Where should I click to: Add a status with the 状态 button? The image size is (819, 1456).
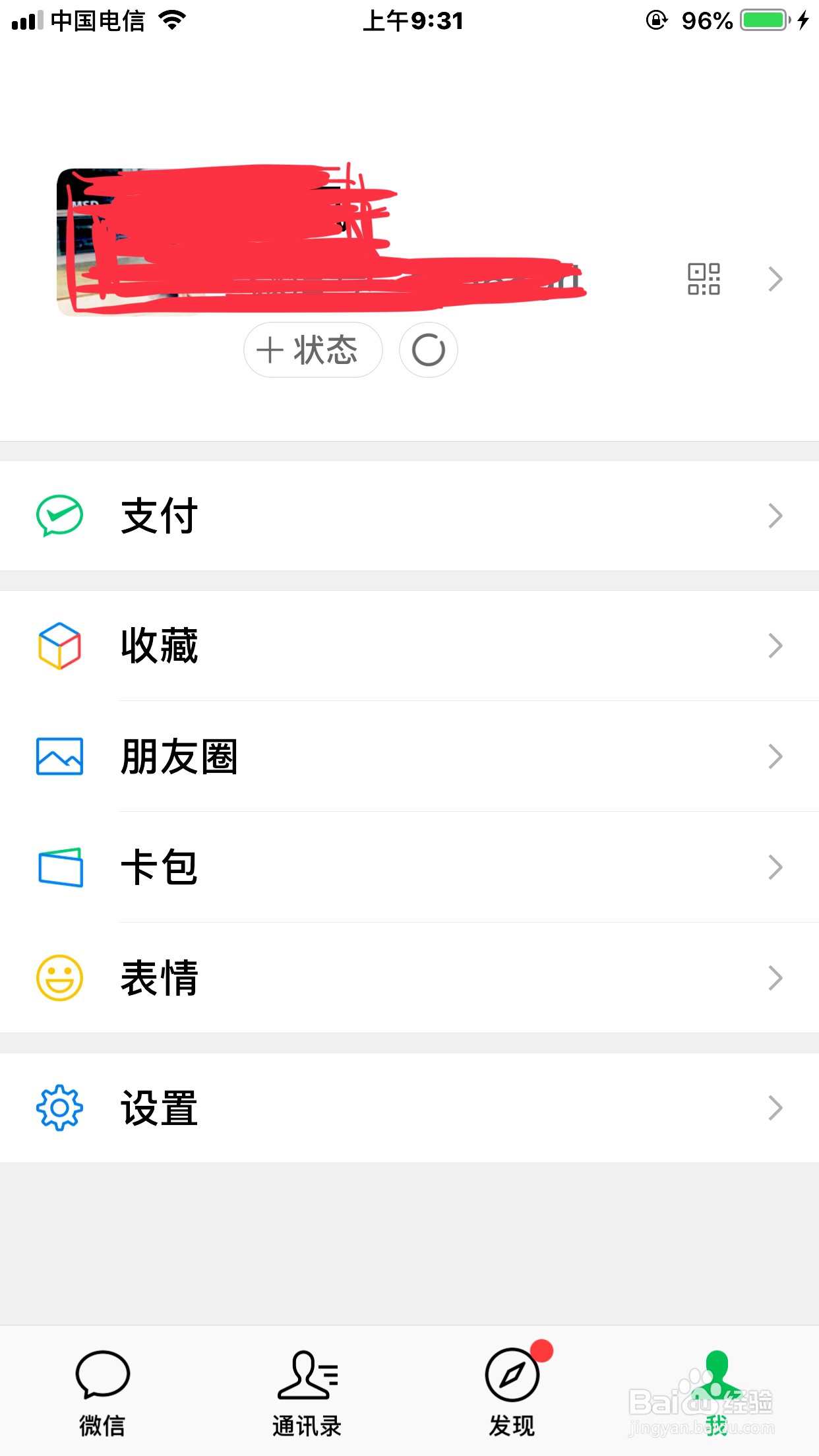313,349
